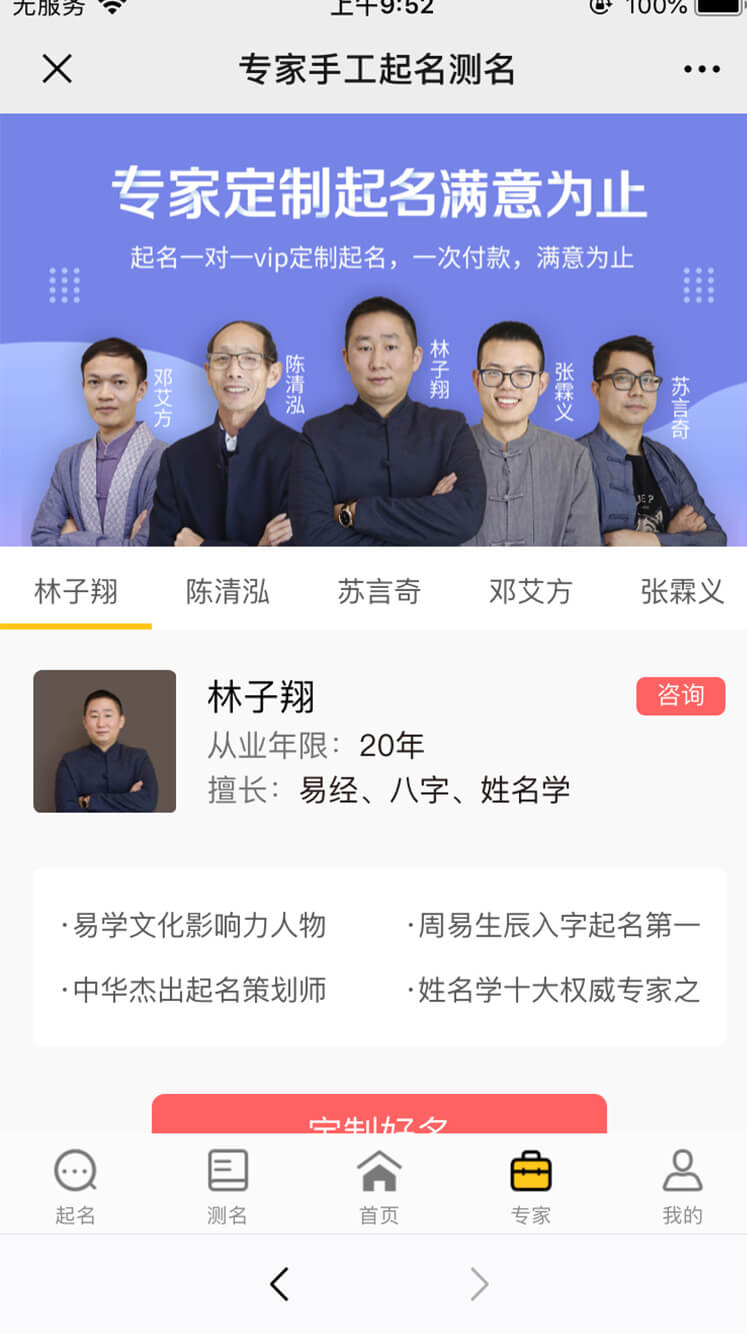Go to the 起名 tab
This screenshot has width=747, height=1334.
pyautogui.click(x=75, y=1187)
